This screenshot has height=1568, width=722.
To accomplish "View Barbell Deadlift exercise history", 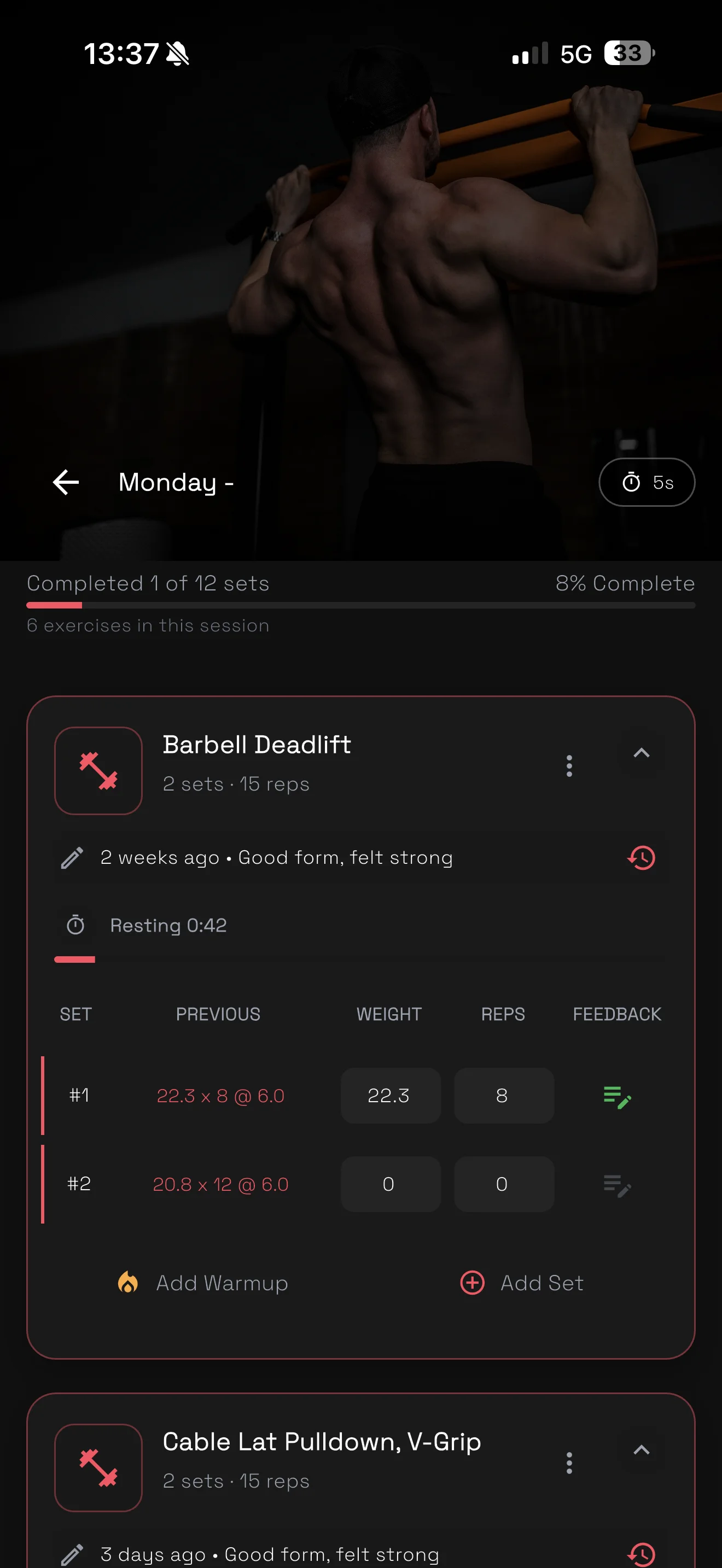I will [641, 858].
